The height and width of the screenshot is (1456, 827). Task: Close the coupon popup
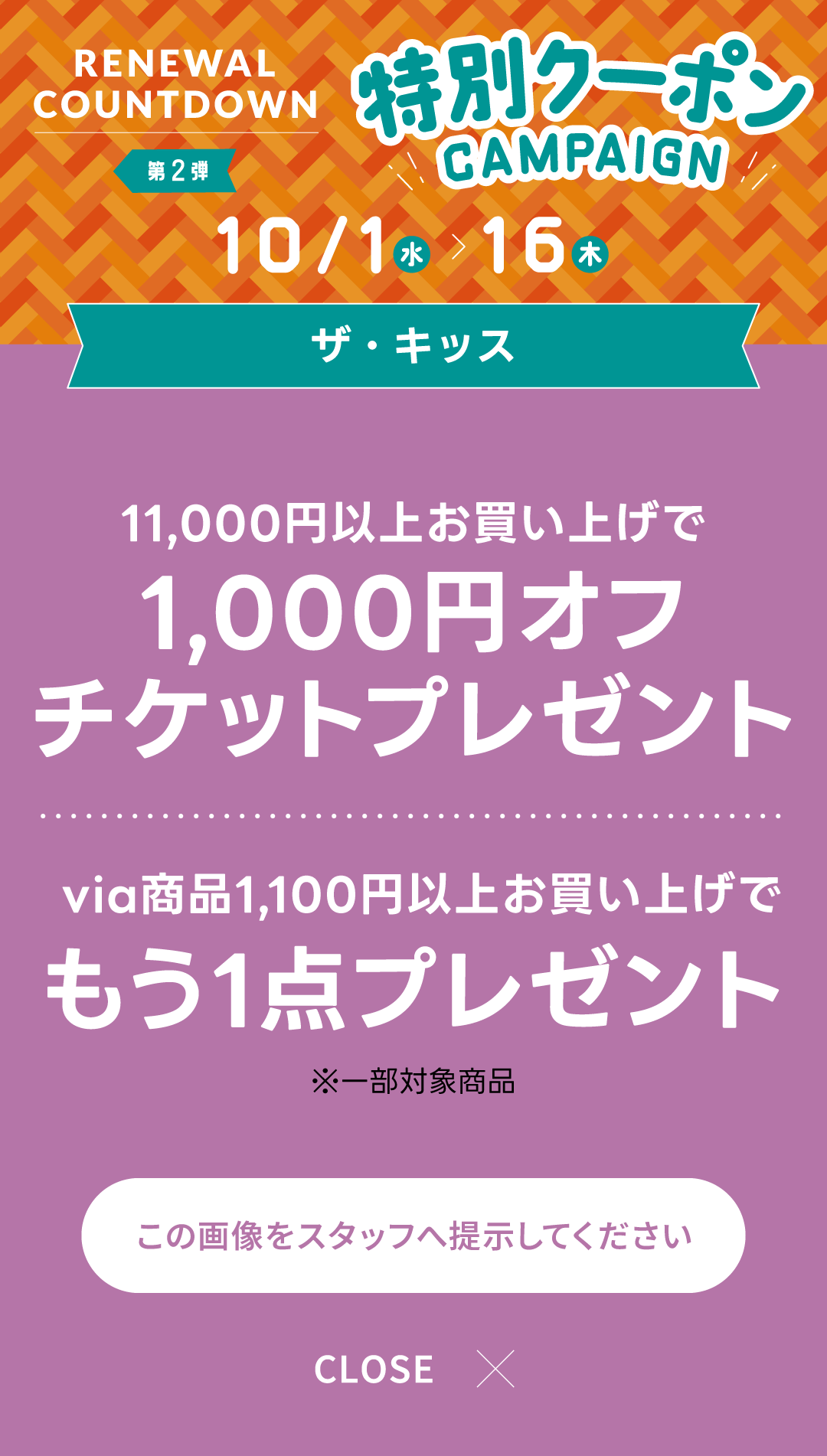pos(414,1369)
